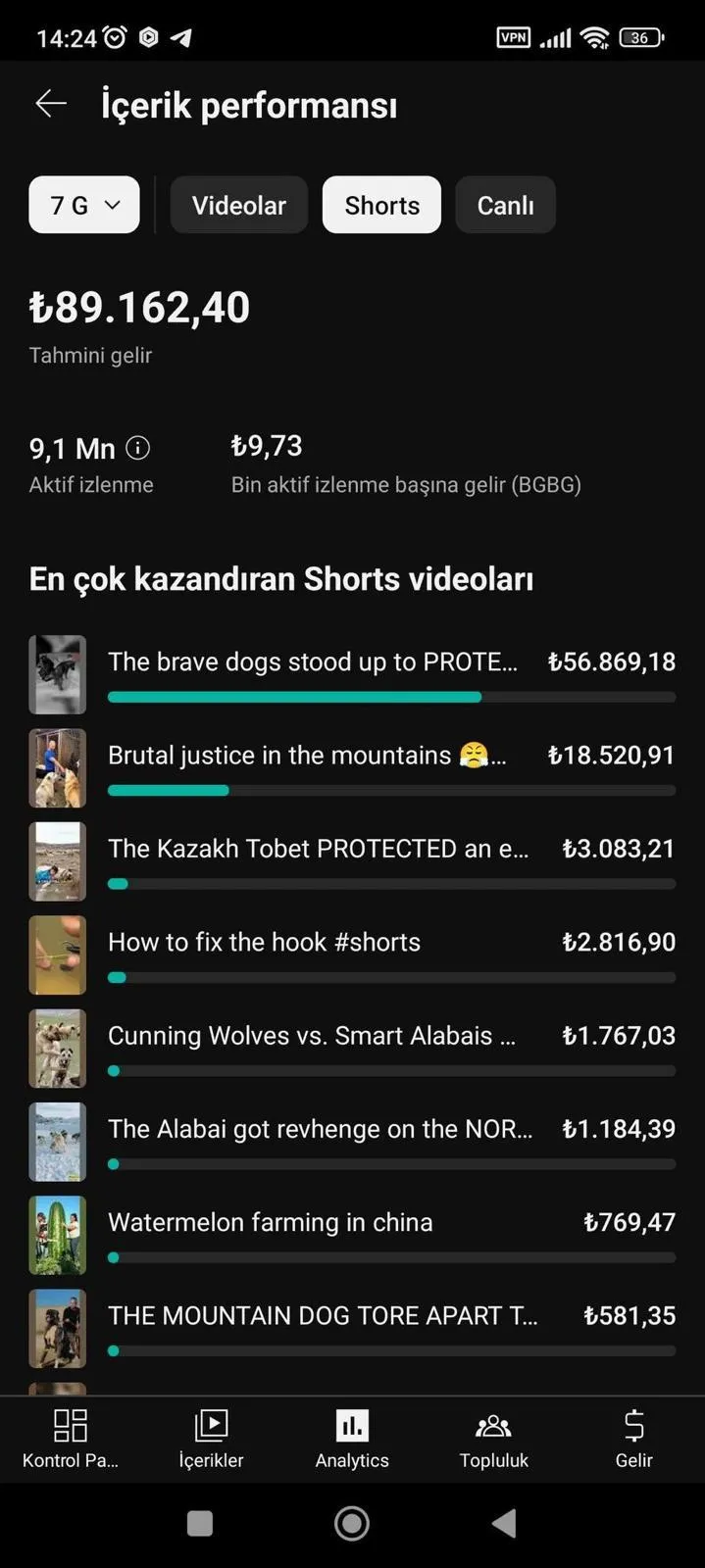The height and width of the screenshot is (1568, 705).
Task: Go back using the arrow icon
Action: pos(51,104)
